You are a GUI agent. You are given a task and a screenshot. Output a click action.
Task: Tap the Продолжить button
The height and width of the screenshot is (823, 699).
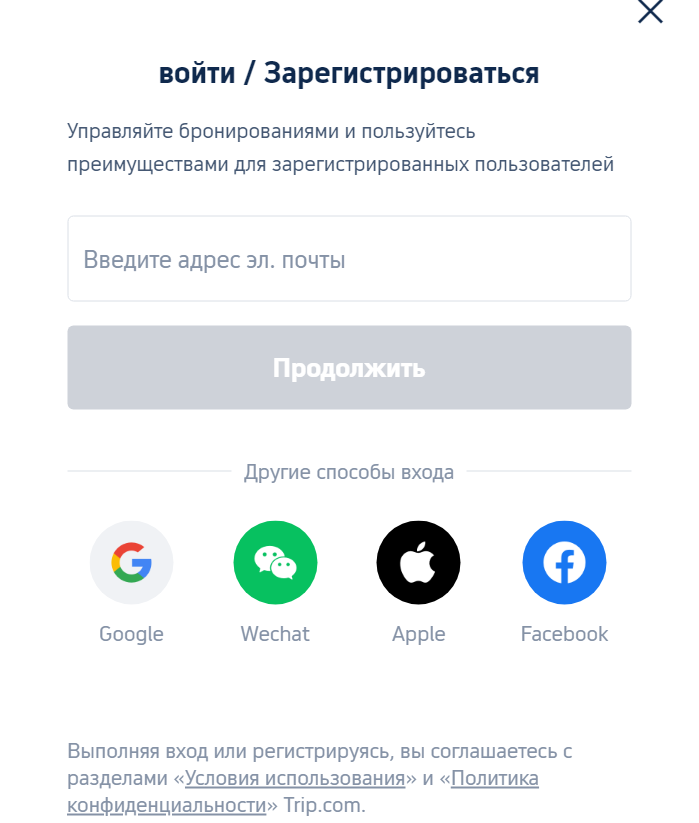click(x=349, y=368)
